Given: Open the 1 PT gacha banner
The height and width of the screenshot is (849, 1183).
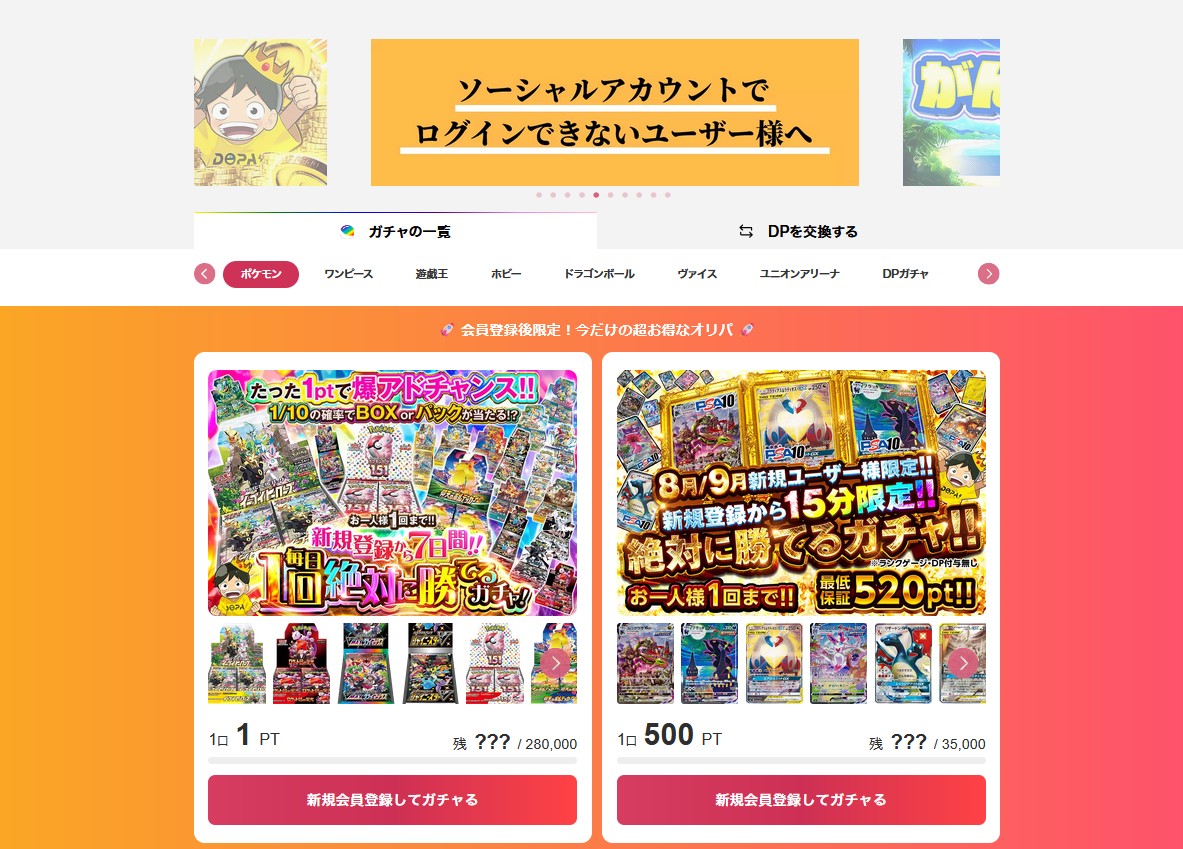Looking at the screenshot, I should click(392, 492).
